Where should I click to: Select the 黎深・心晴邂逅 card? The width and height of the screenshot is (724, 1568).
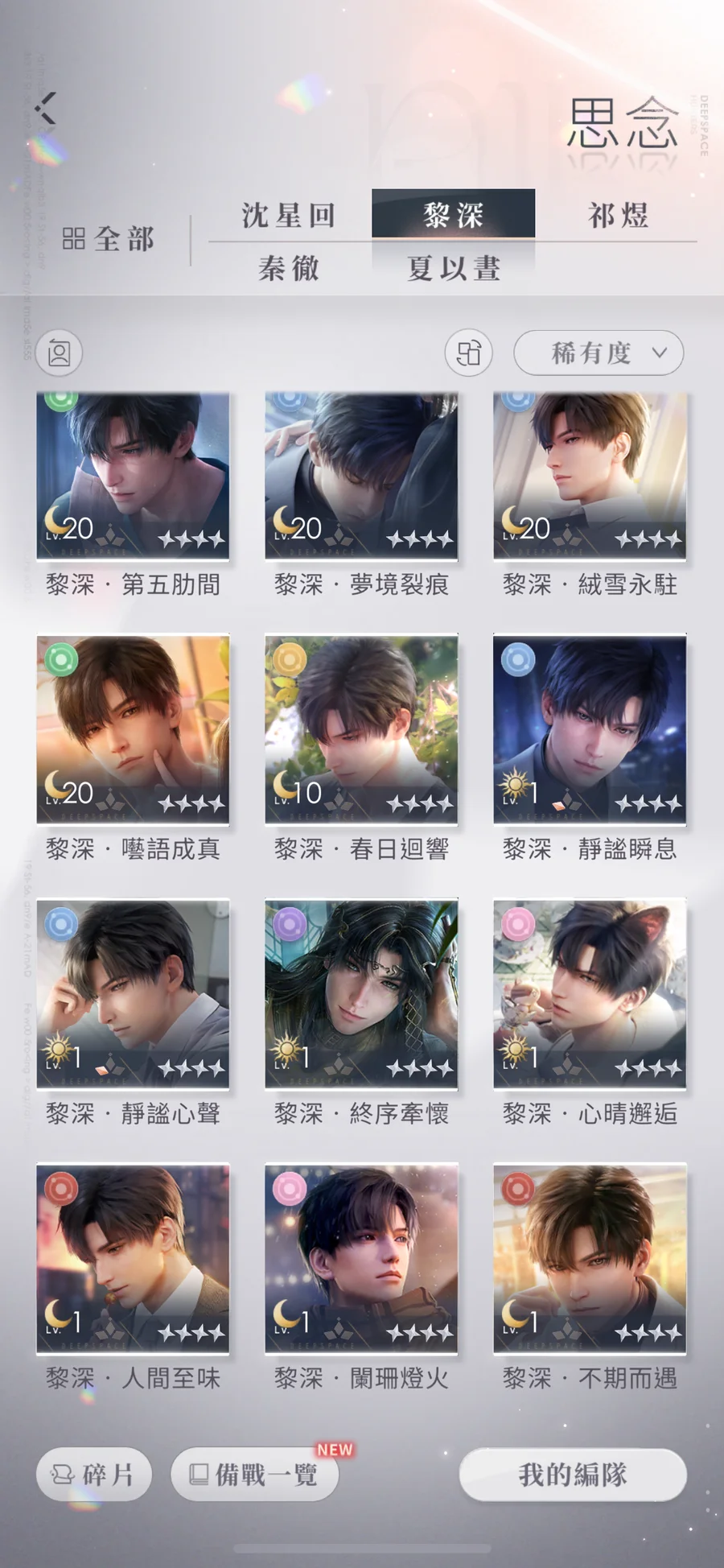pyautogui.click(x=590, y=994)
